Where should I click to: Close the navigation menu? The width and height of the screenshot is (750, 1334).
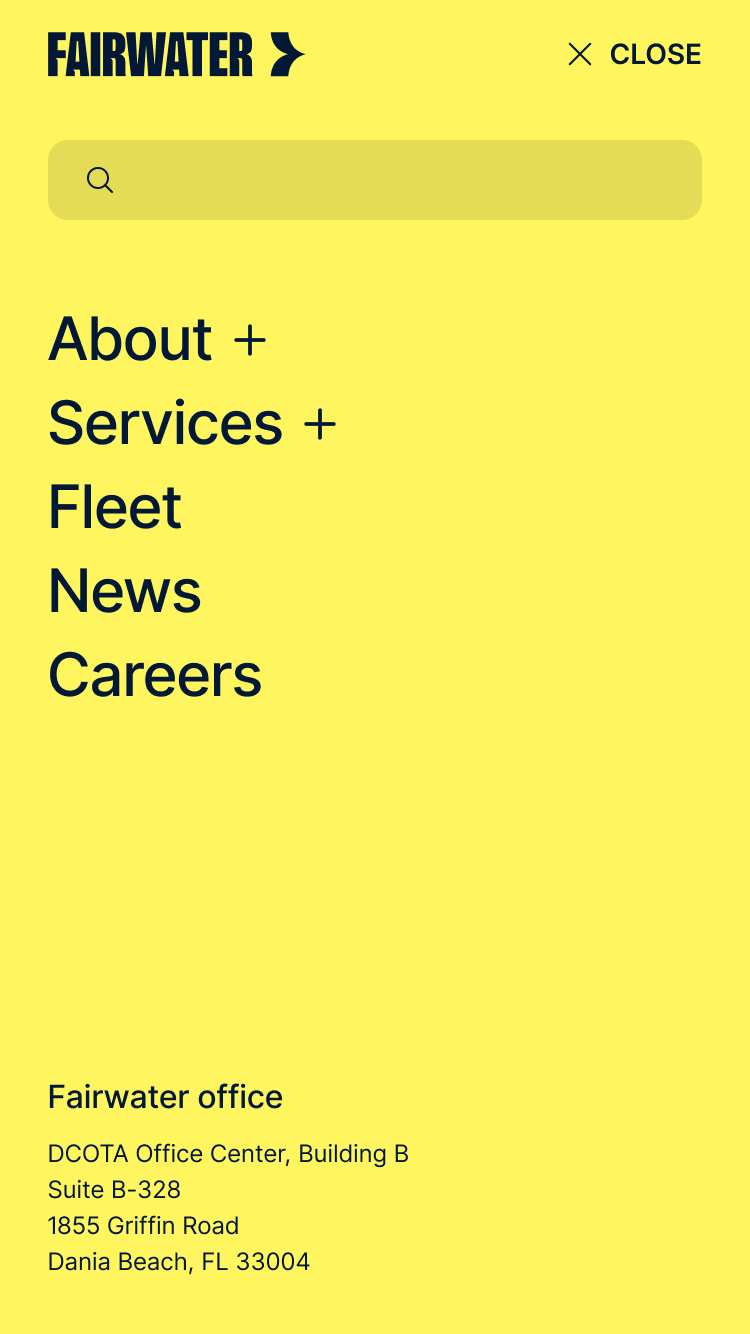(x=634, y=54)
